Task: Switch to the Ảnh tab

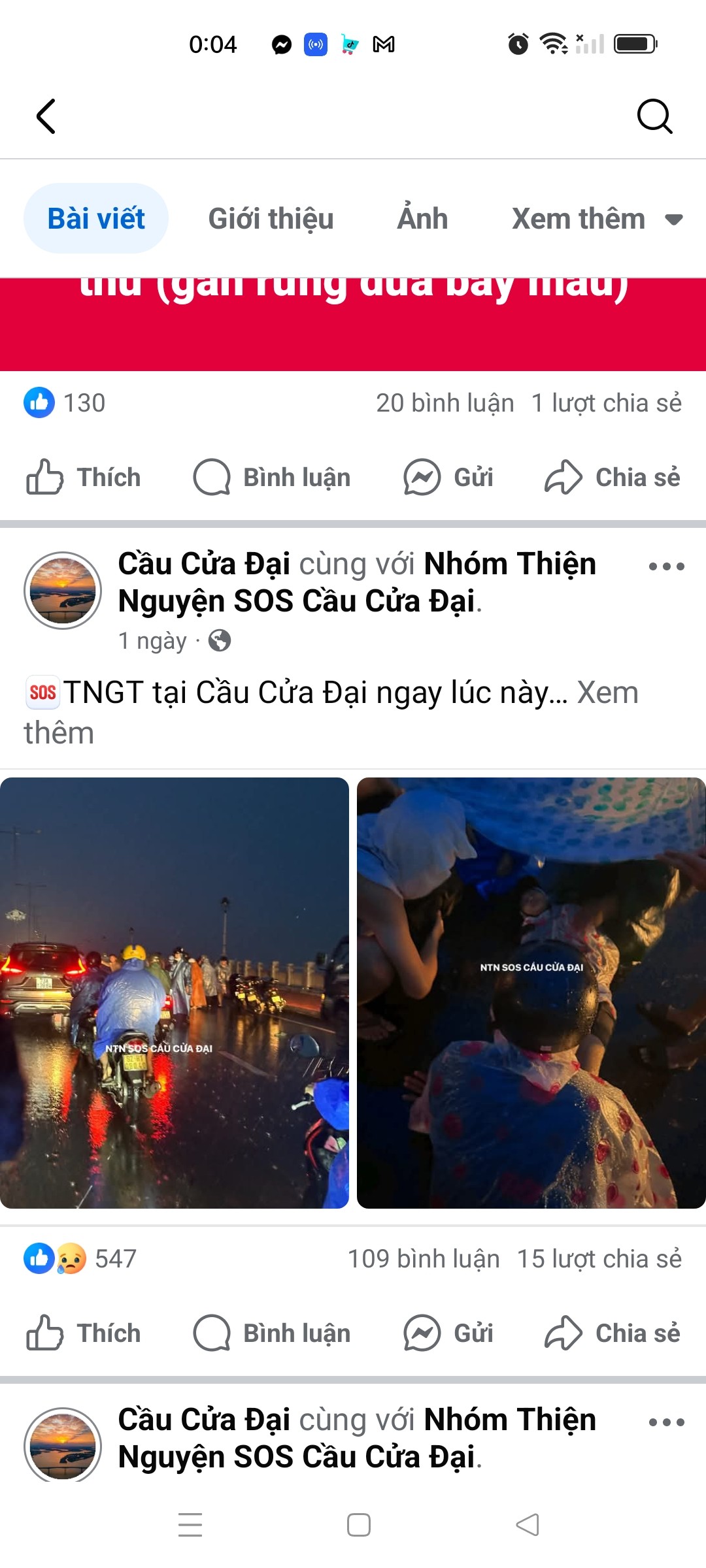Action: (422, 219)
